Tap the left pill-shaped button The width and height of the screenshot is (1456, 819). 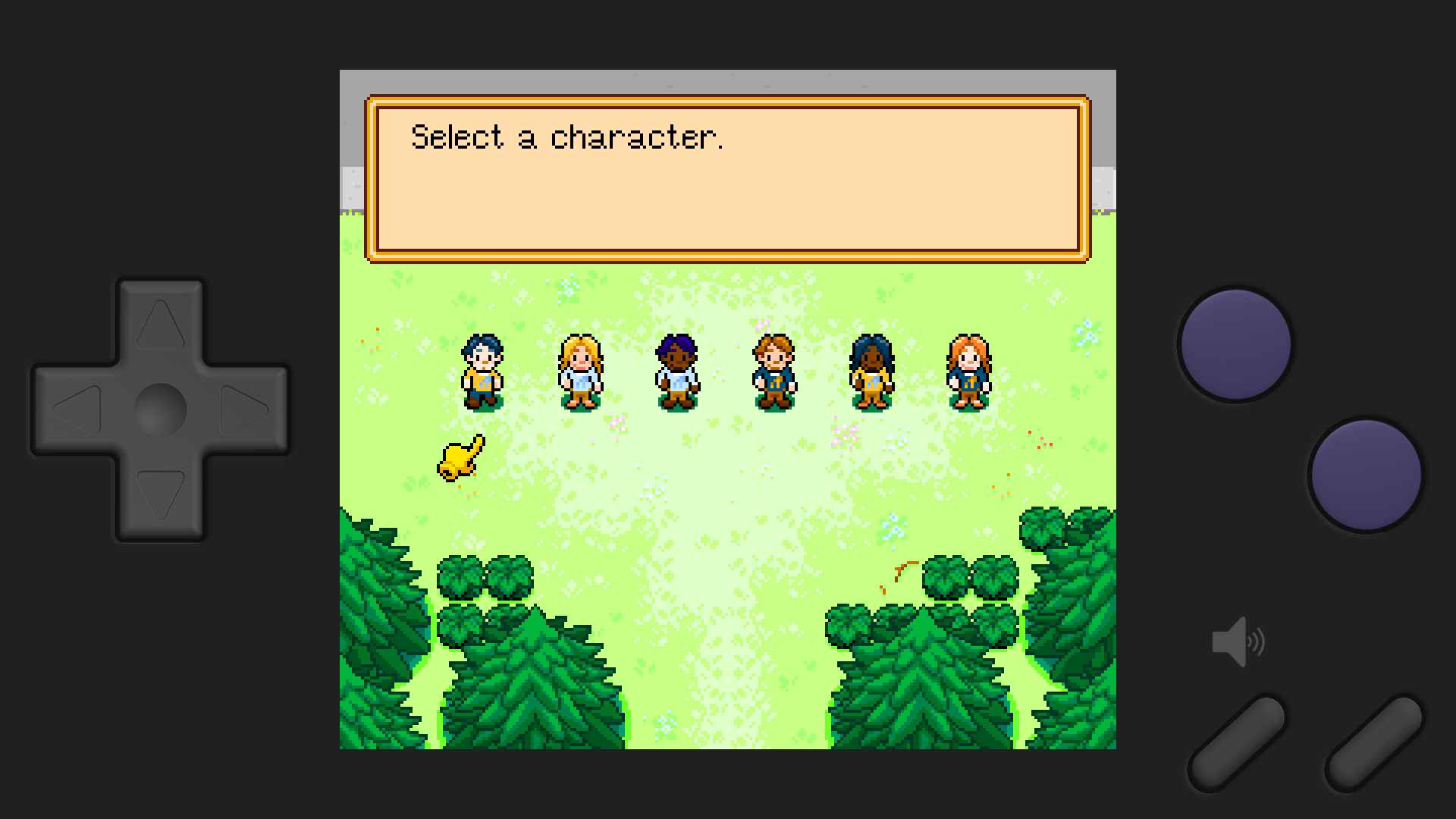click(x=1238, y=743)
